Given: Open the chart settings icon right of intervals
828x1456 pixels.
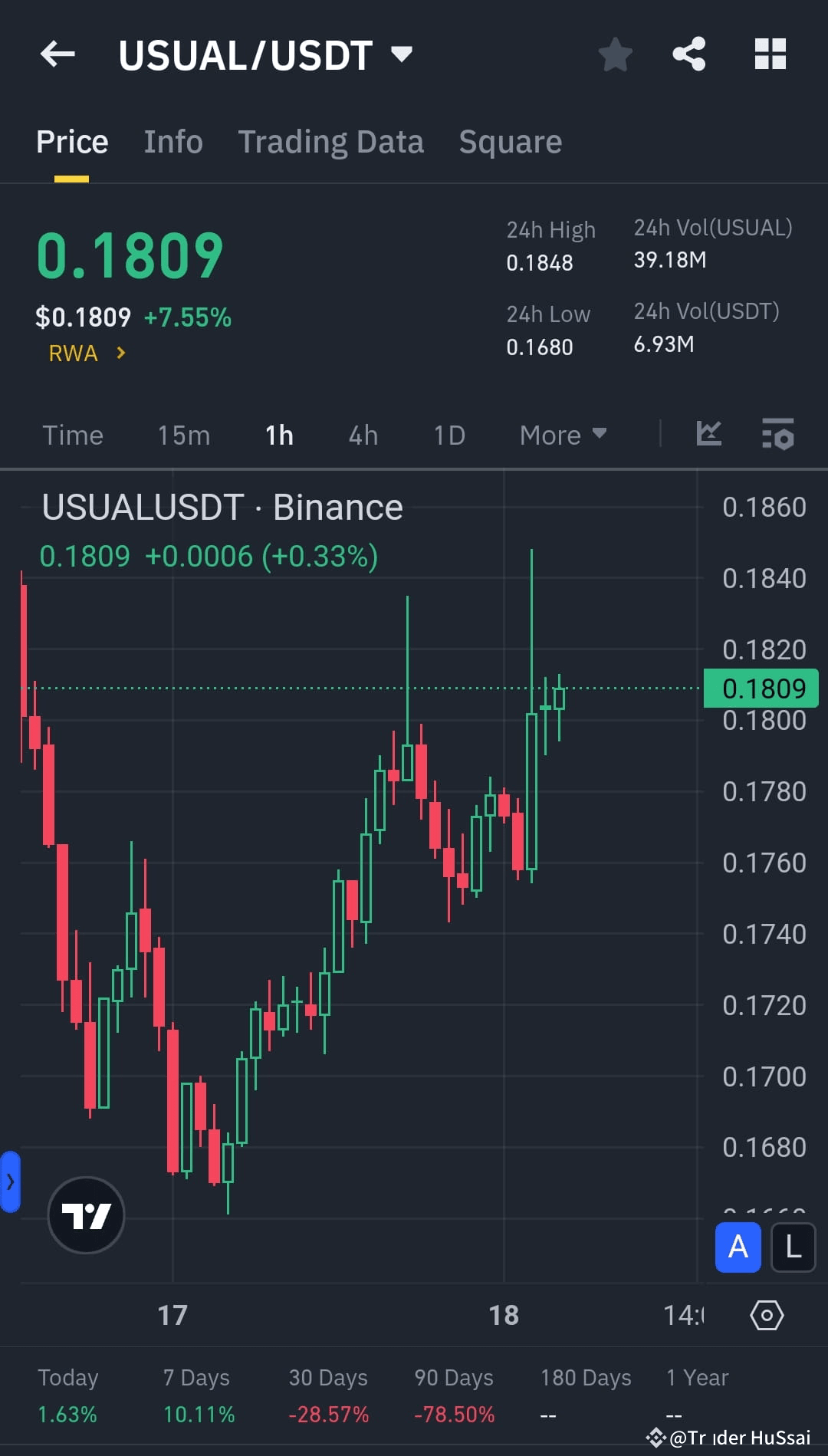Looking at the screenshot, I should (x=777, y=435).
